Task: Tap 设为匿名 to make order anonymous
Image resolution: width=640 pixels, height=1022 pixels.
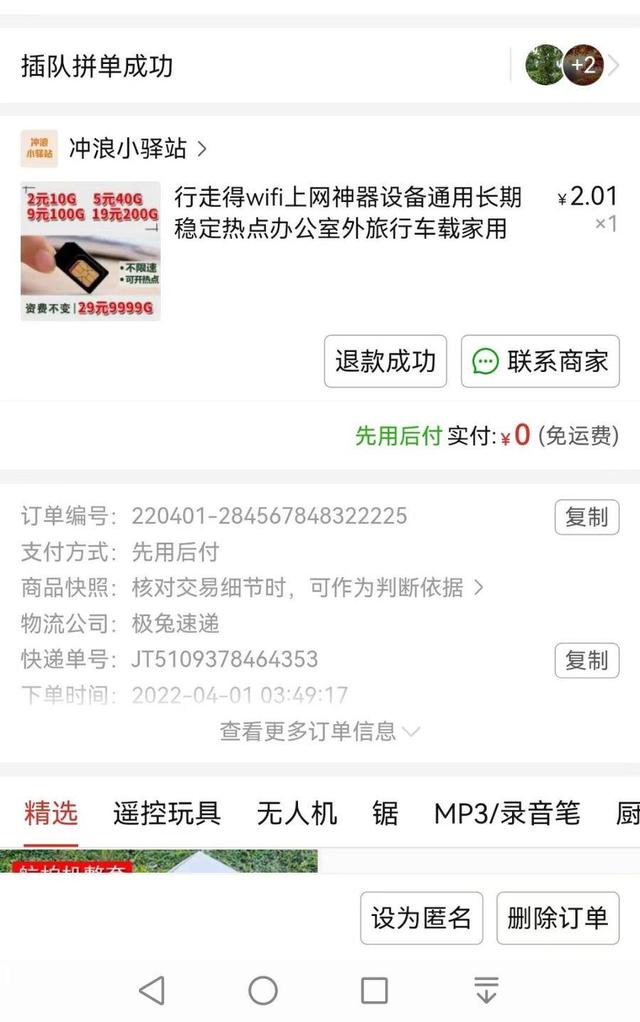Action: (x=421, y=918)
